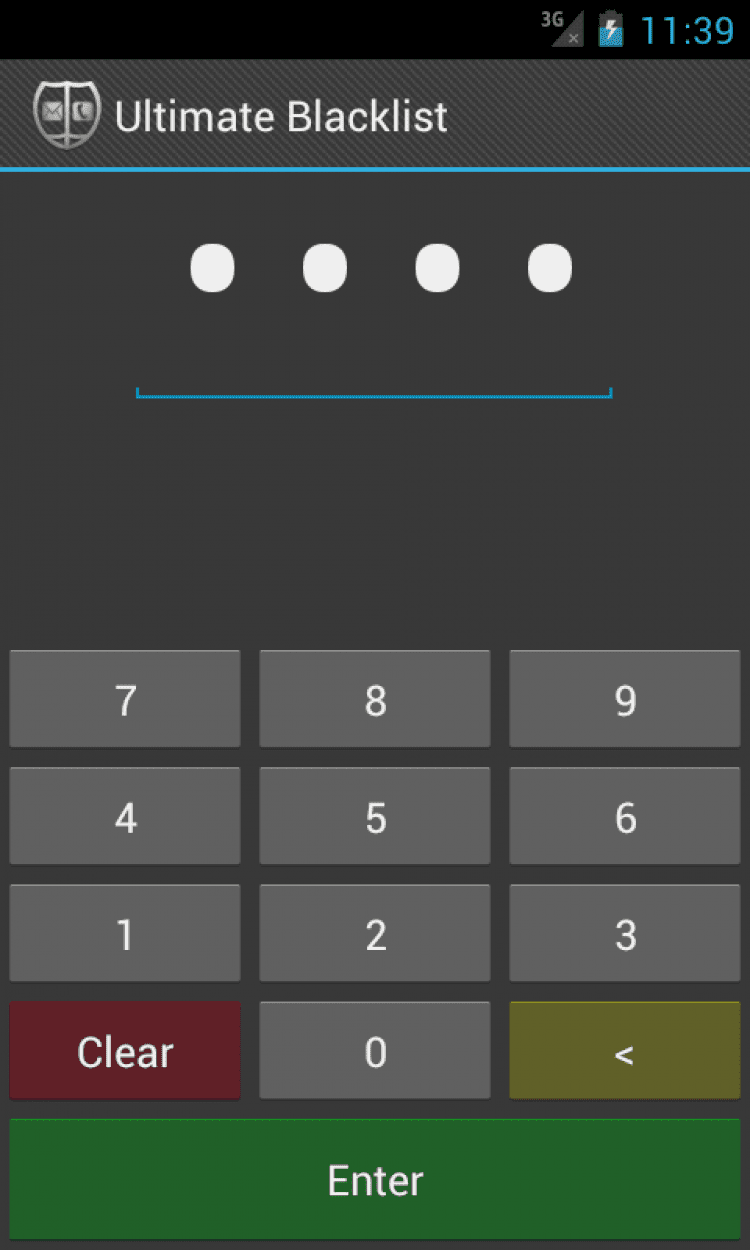Submit the PIN with Enter

tap(375, 1180)
